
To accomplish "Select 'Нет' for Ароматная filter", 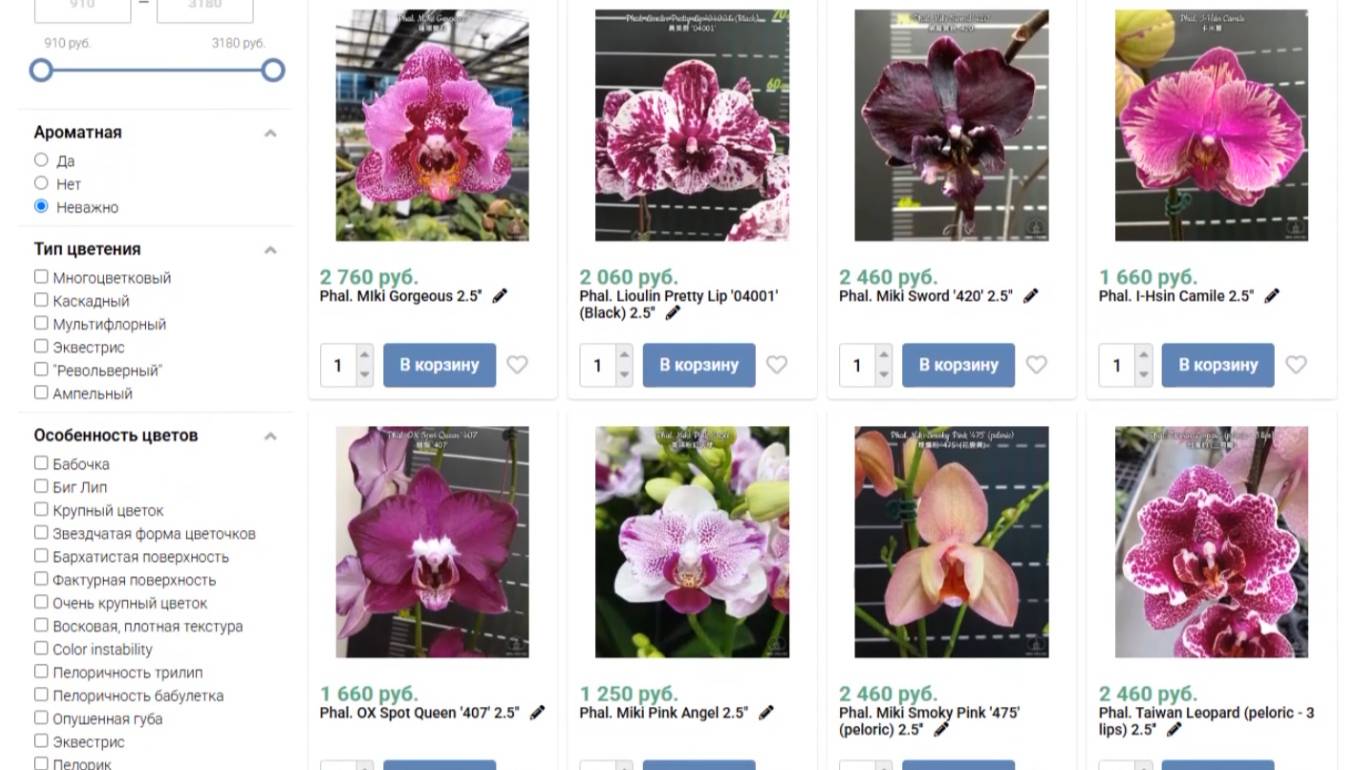I will 41,183.
